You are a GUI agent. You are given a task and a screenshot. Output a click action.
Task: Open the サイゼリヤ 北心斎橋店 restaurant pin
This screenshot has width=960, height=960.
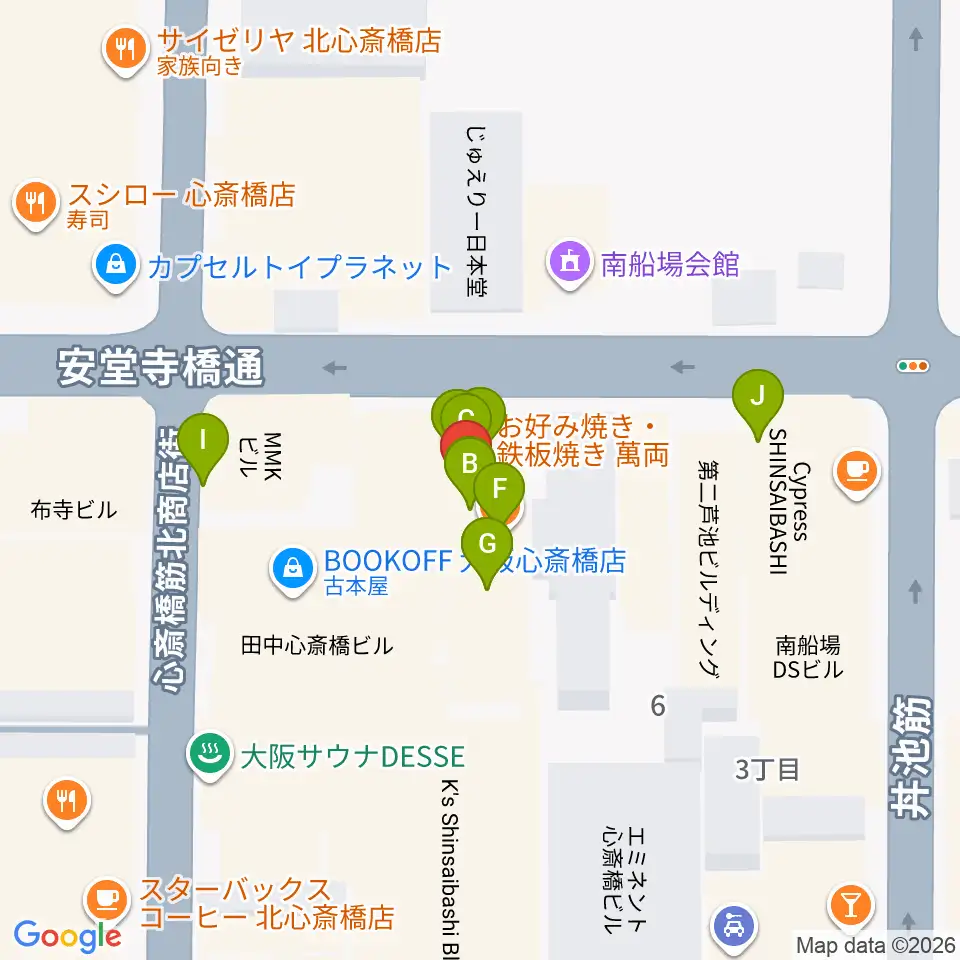point(126,49)
